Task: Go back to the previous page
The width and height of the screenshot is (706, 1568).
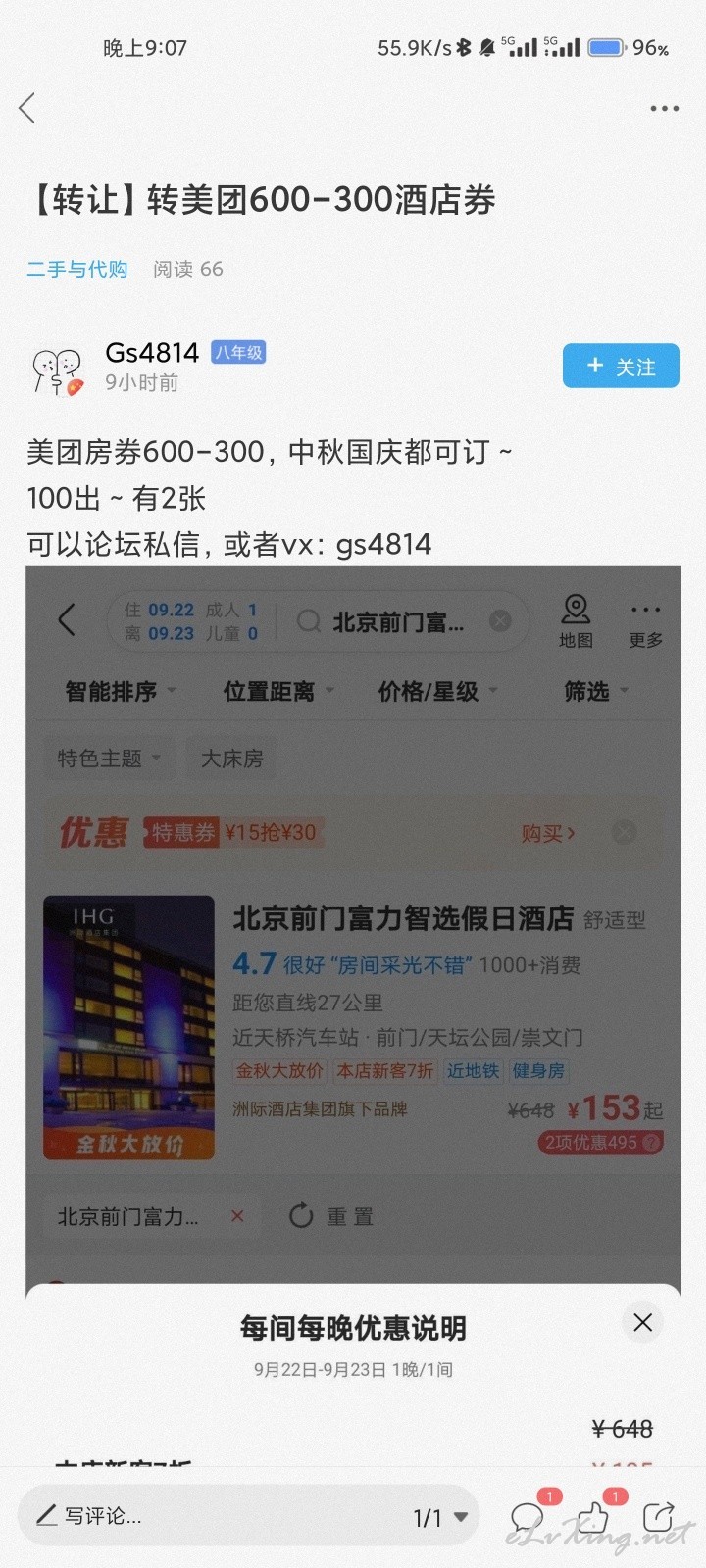Action: click(x=27, y=108)
